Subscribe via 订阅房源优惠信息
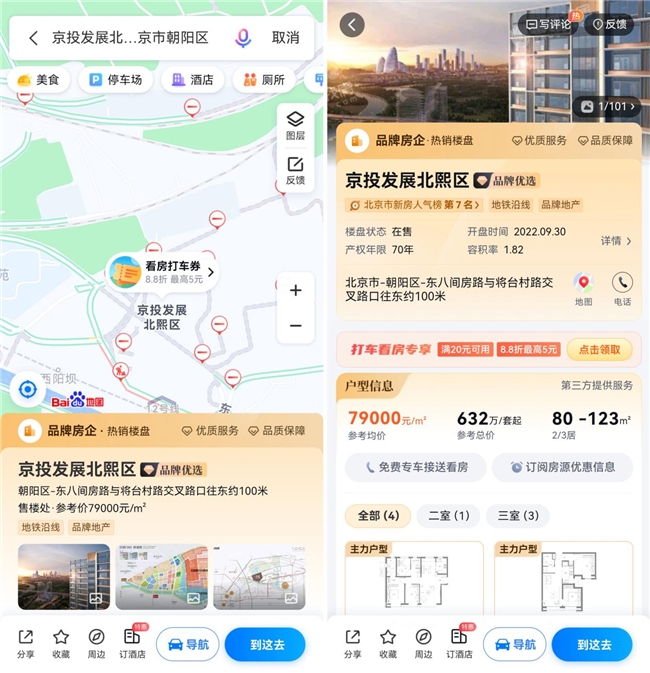The image size is (650, 673). point(563,467)
